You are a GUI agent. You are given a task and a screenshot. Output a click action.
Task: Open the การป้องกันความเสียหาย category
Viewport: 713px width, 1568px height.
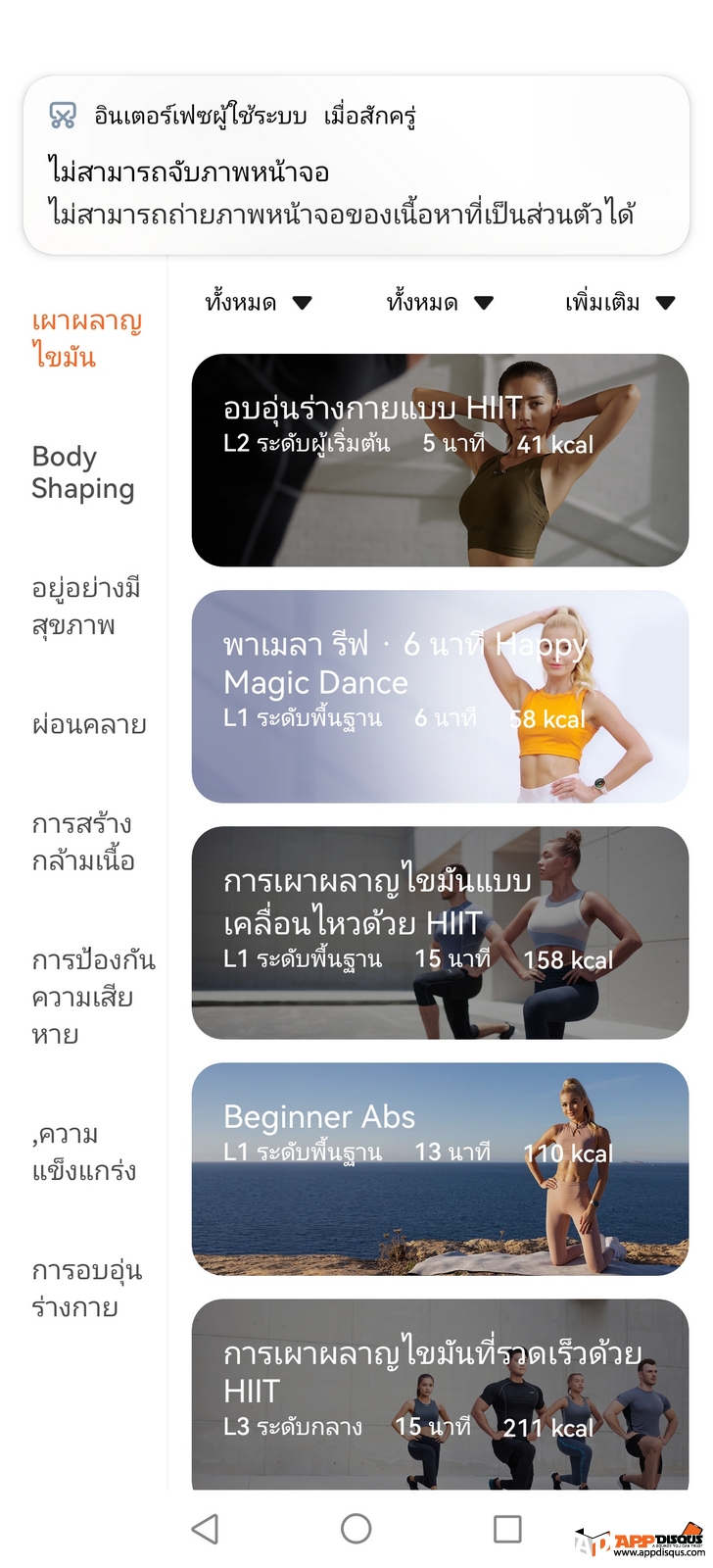pyautogui.click(x=93, y=997)
